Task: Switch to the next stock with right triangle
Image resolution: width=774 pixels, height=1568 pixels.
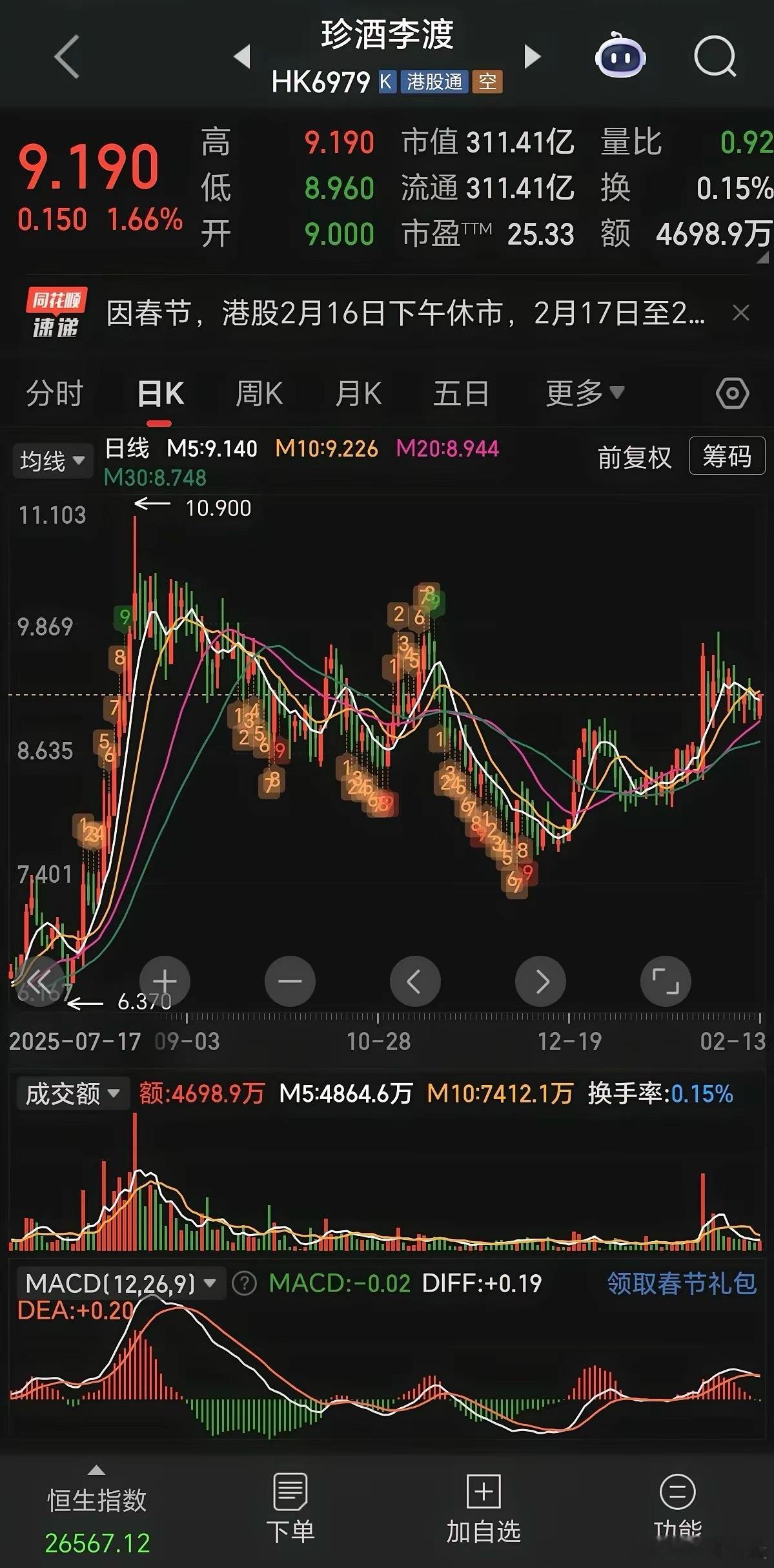Action: [532, 57]
